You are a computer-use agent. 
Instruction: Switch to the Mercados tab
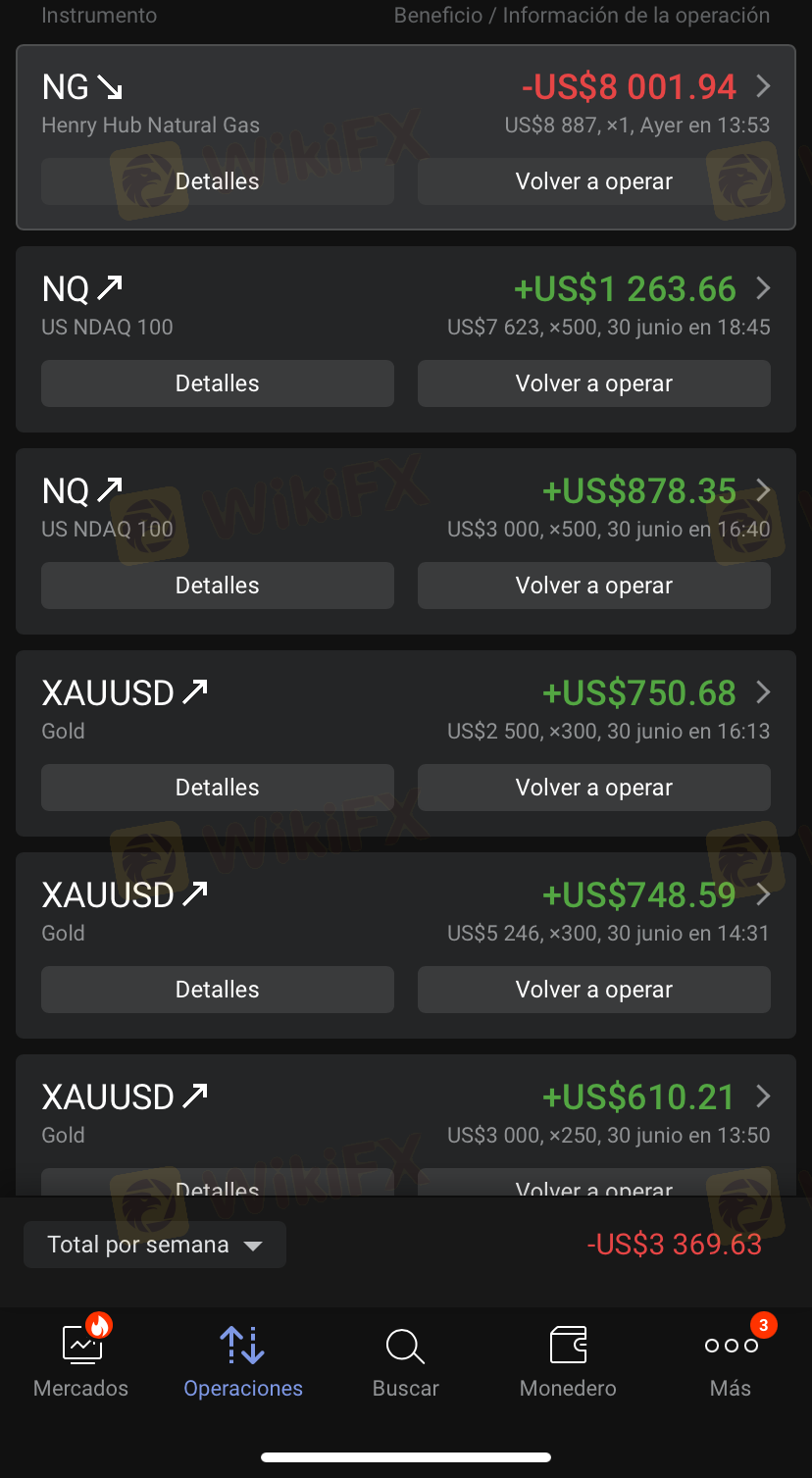tap(80, 1360)
